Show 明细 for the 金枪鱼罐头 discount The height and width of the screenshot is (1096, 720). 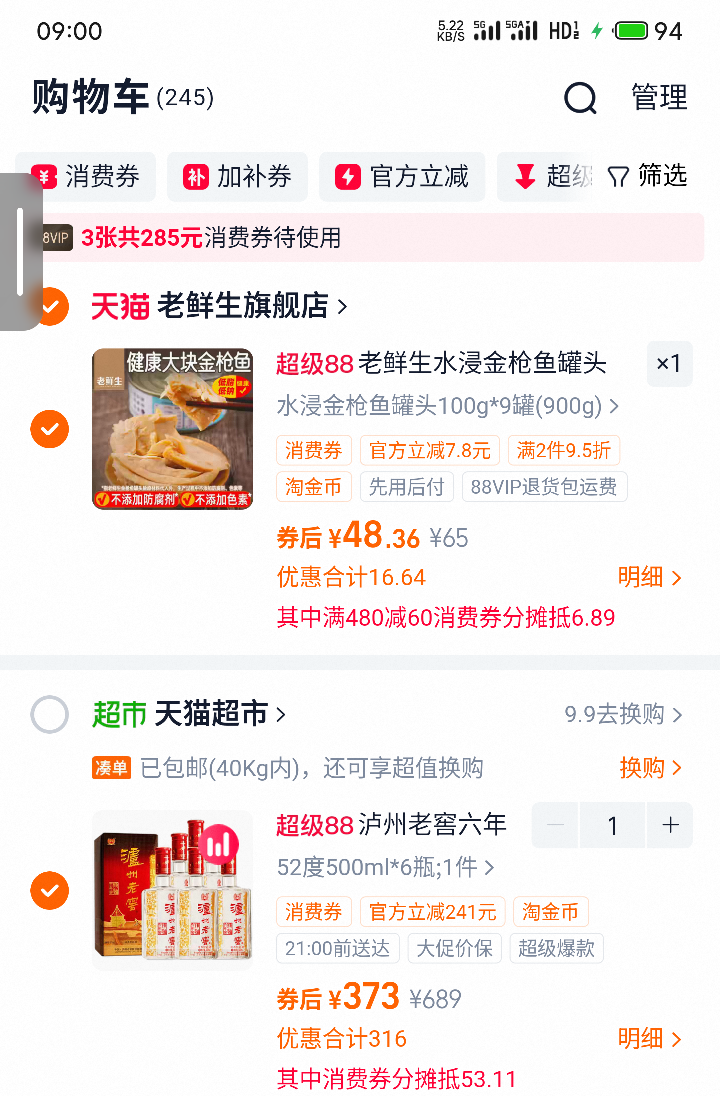pos(649,577)
